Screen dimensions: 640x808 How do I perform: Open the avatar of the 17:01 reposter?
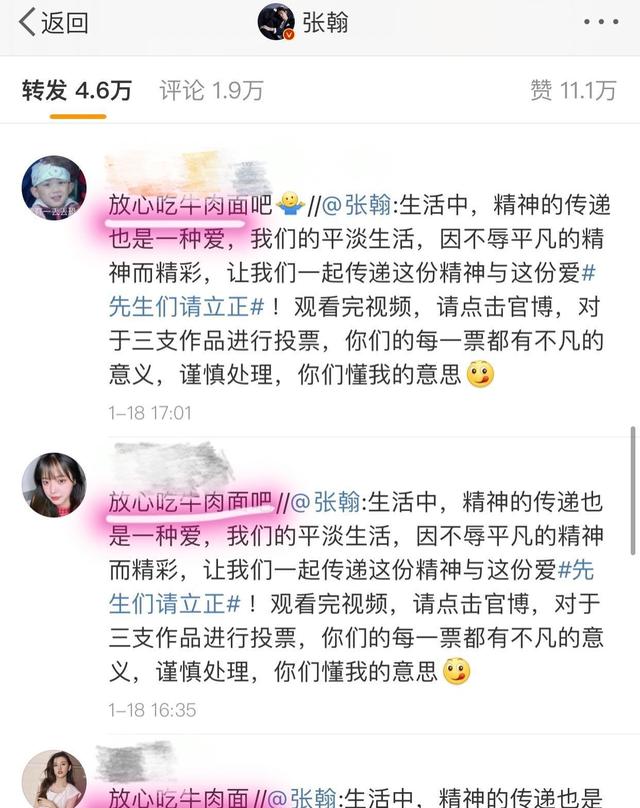click(x=53, y=187)
